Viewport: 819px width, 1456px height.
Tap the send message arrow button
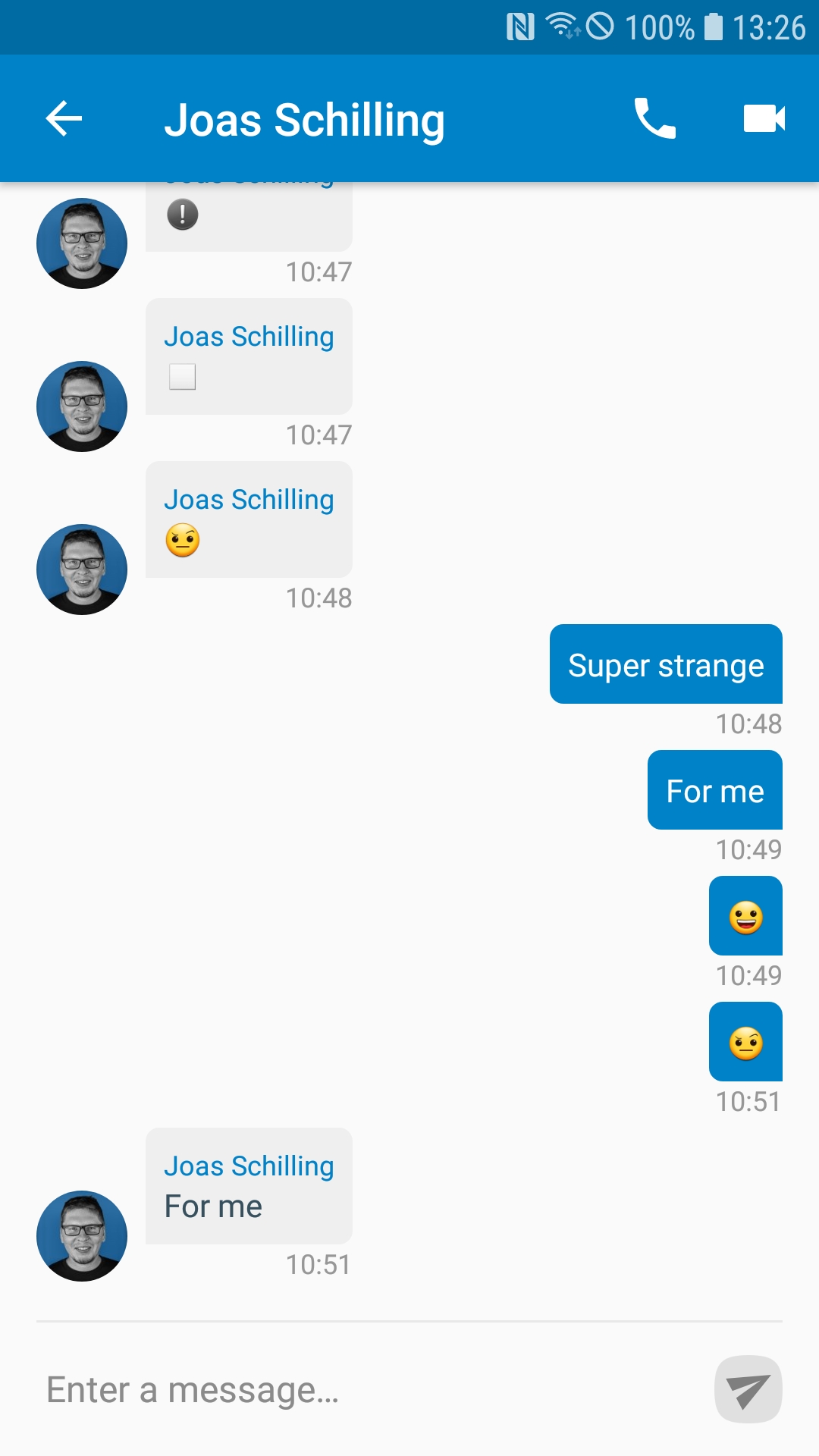748,1389
